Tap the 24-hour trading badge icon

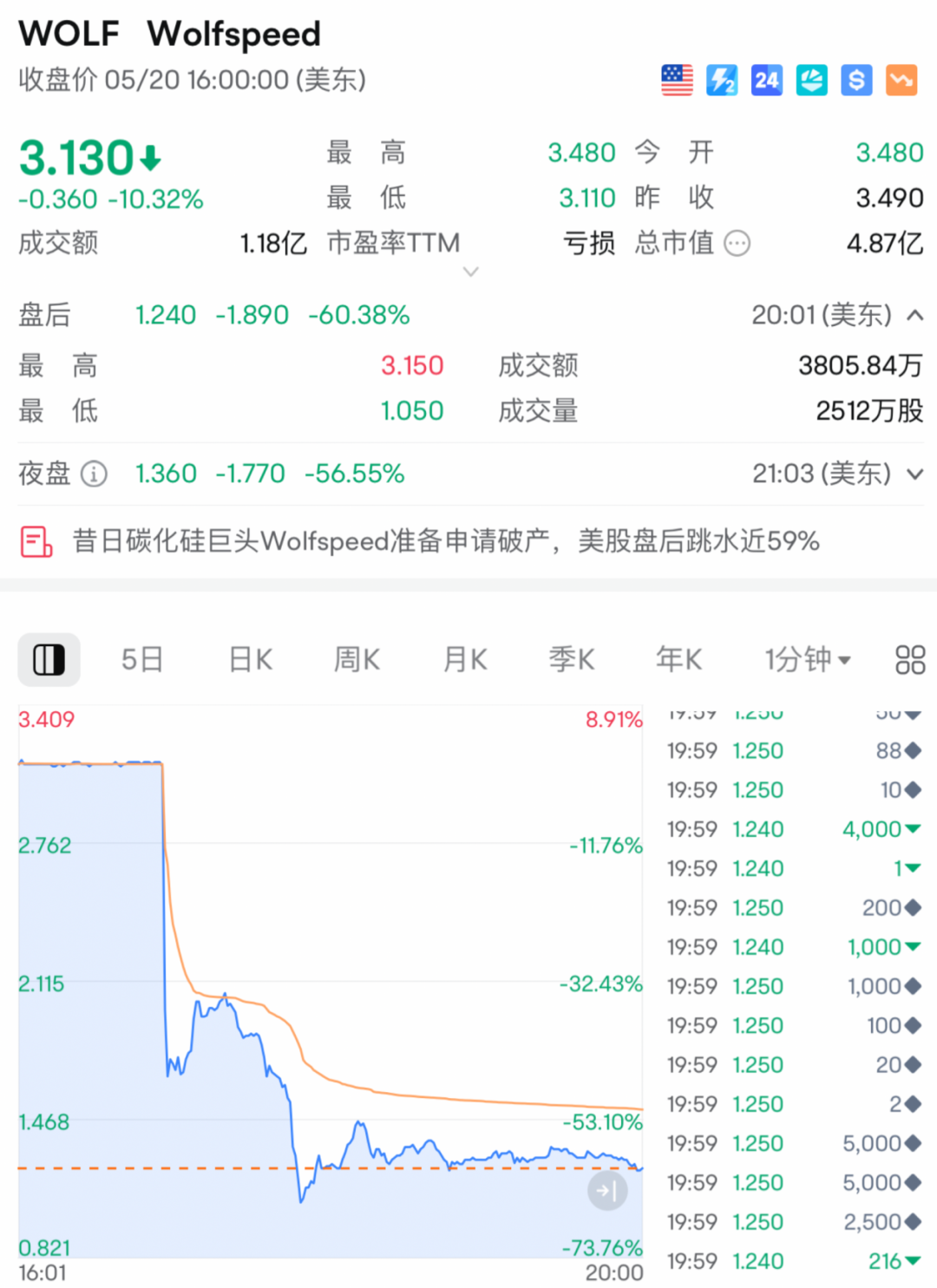767,80
